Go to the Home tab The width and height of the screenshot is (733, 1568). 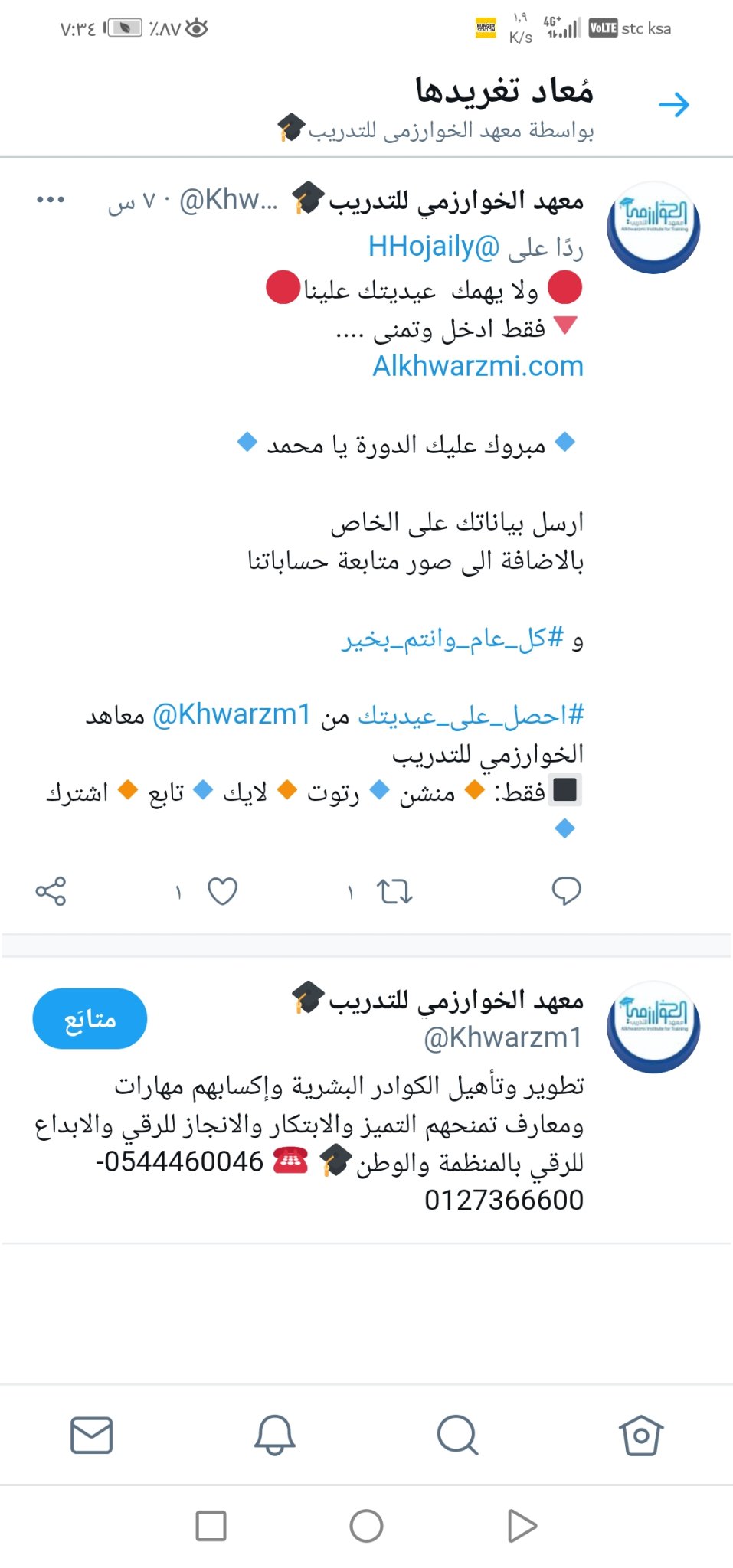click(641, 1435)
